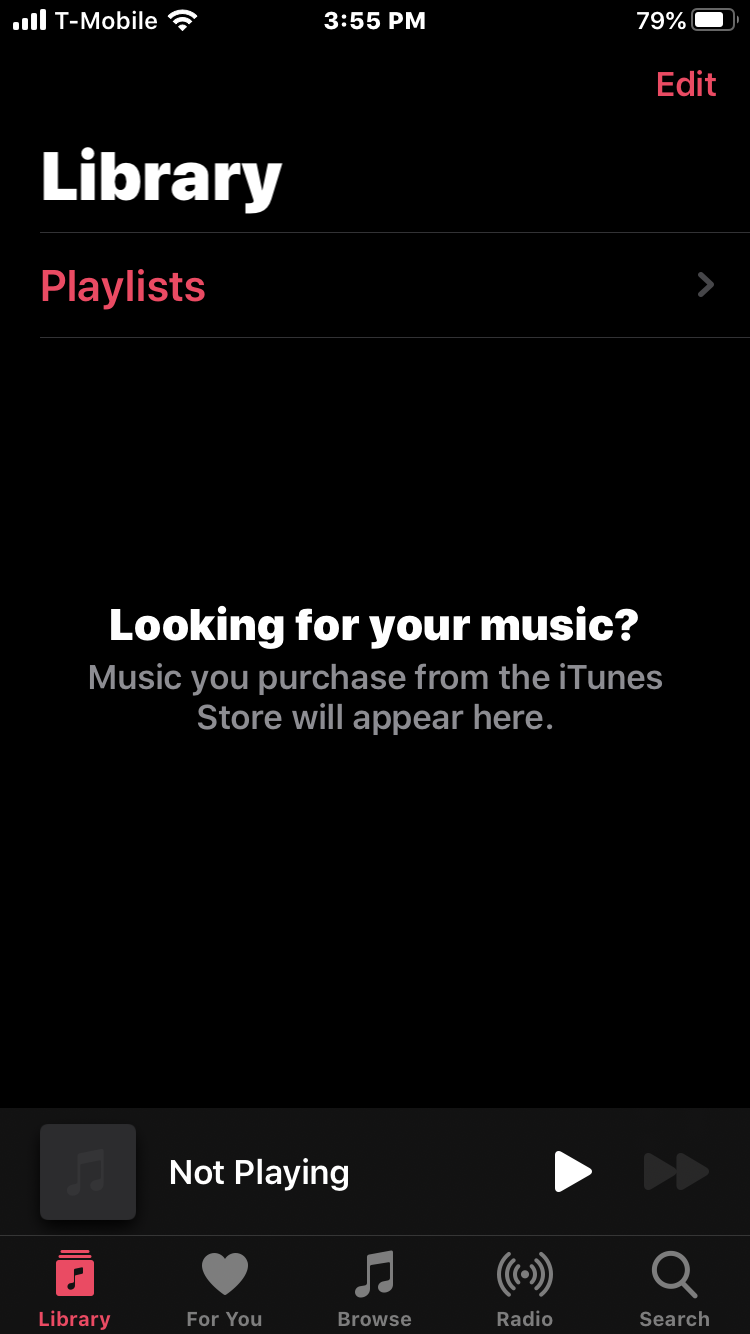This screenshot has height=1334, width=750.
Task: Open the Radio tab
Action: click(524, 1289)
